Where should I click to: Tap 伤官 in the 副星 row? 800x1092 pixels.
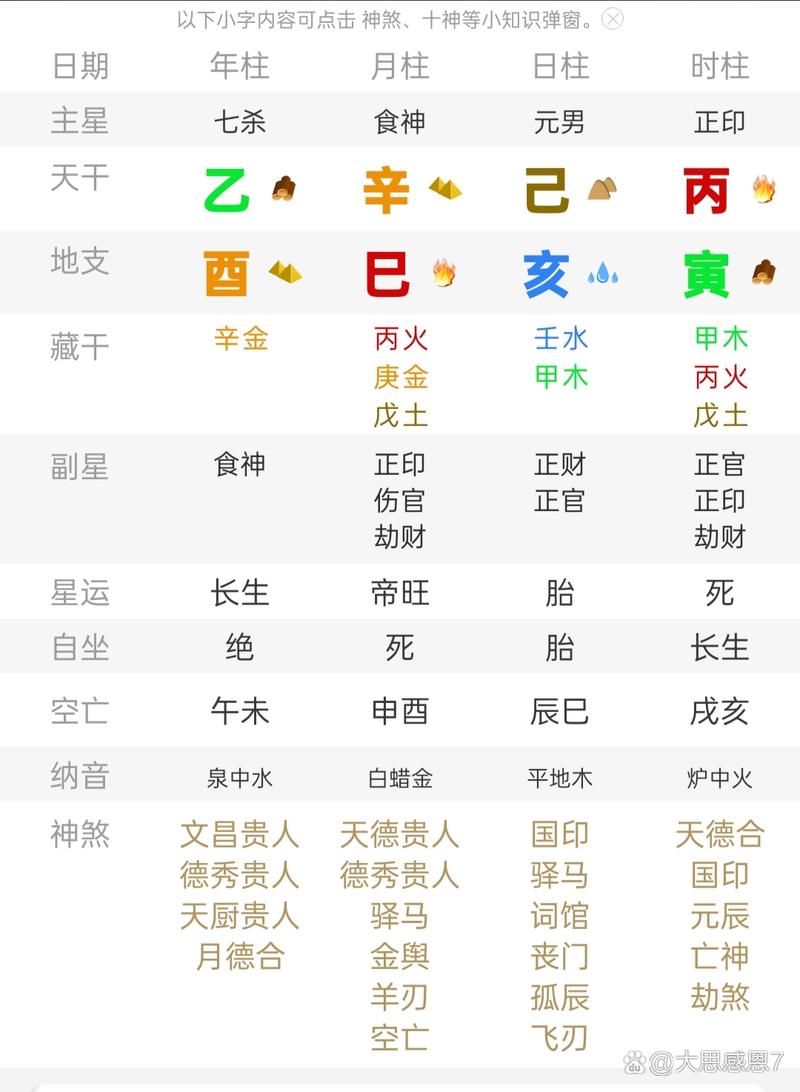400,501
